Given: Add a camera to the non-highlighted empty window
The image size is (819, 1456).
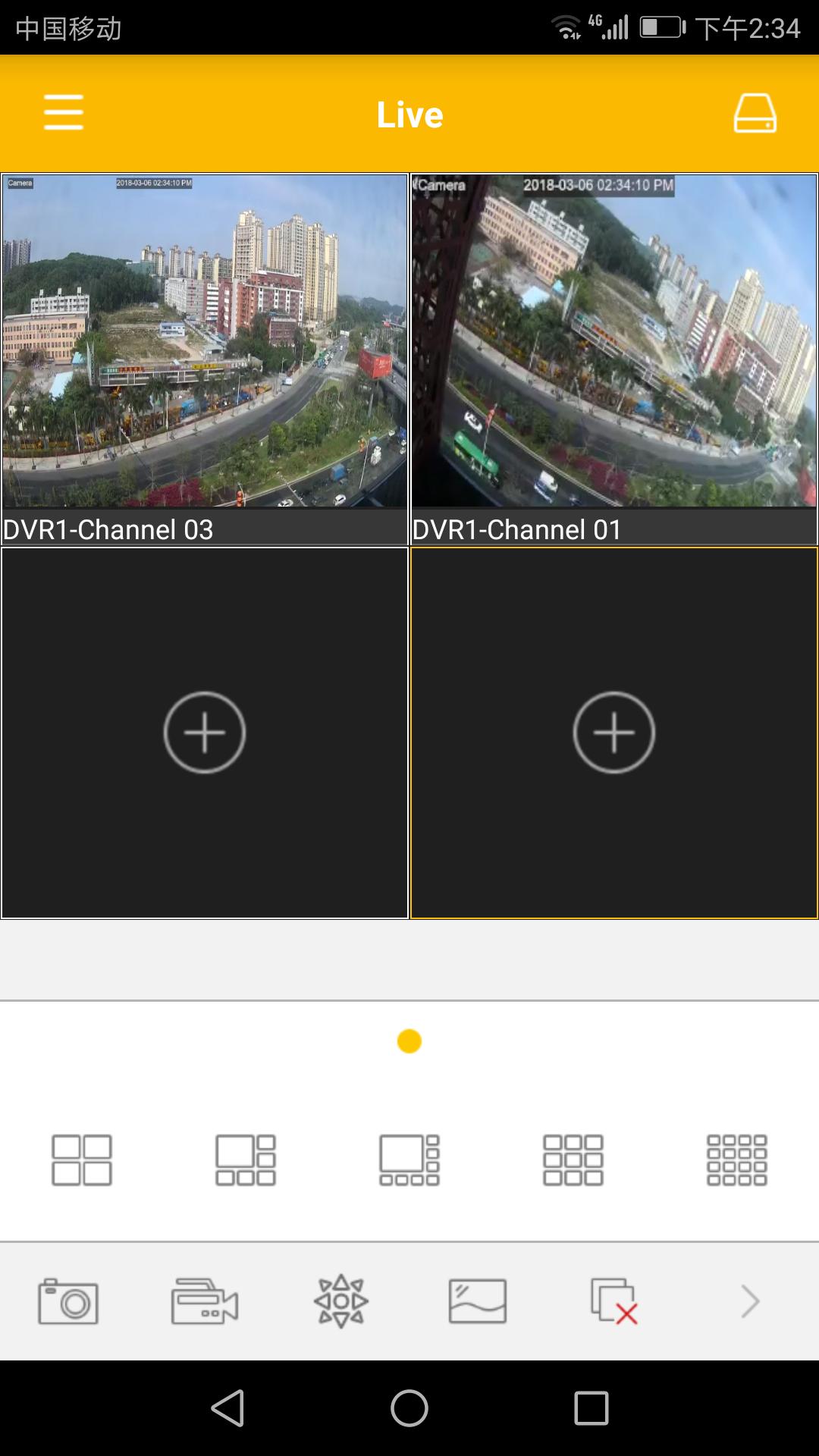Looking at the screenshot, I should (x=205, y=733).
